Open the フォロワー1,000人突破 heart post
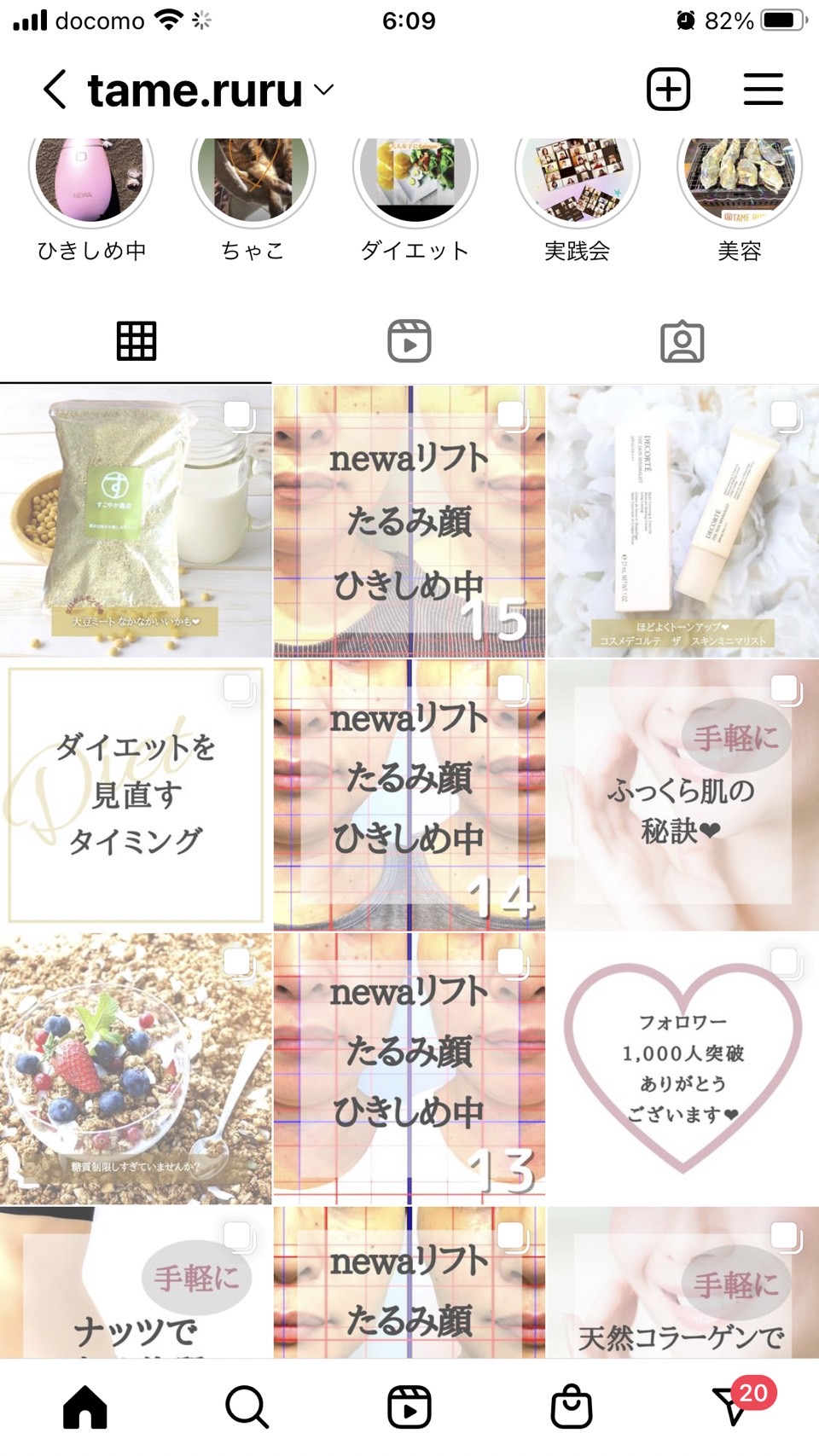Viewport: 819px width, 1456px height. click(683, 1069)
